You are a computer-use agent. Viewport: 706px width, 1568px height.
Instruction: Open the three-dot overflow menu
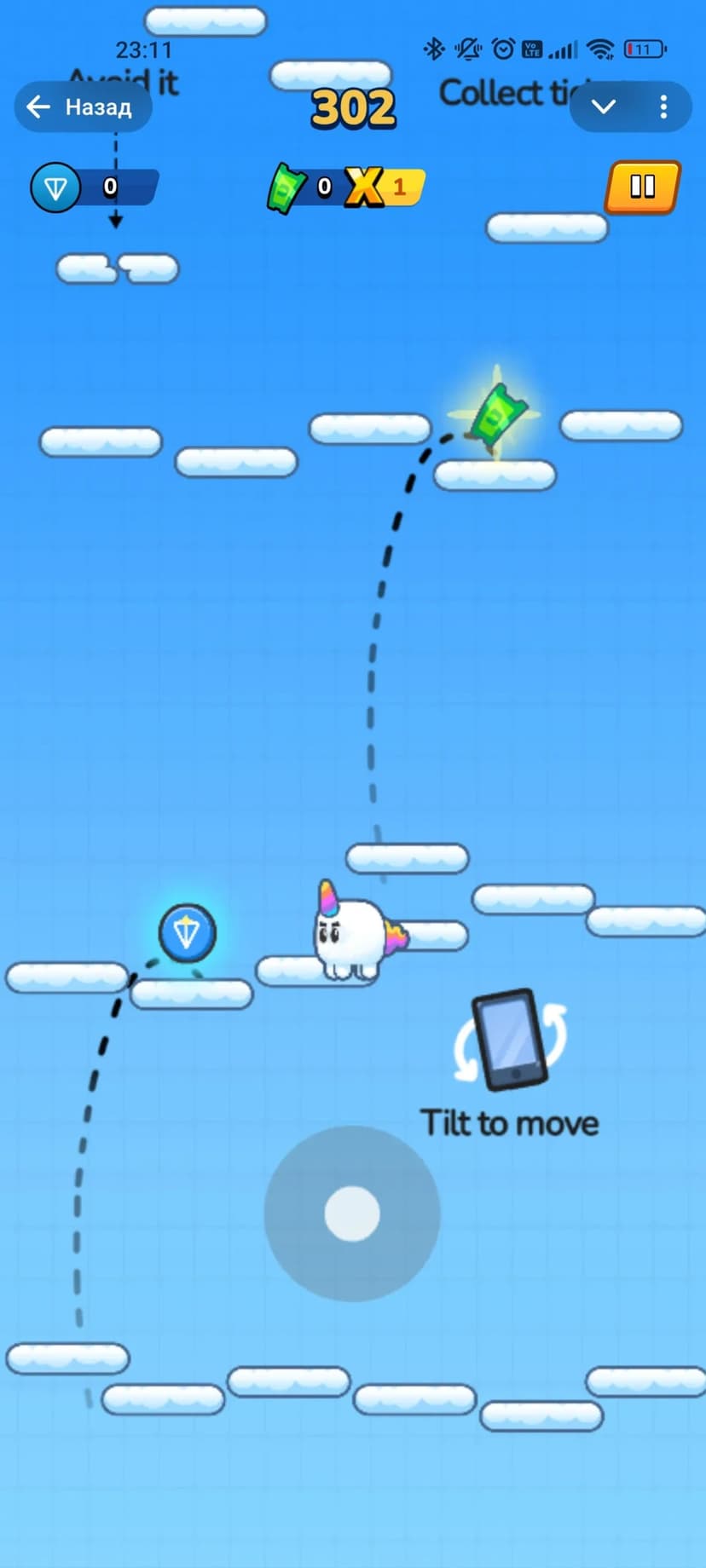click(663, 107)
